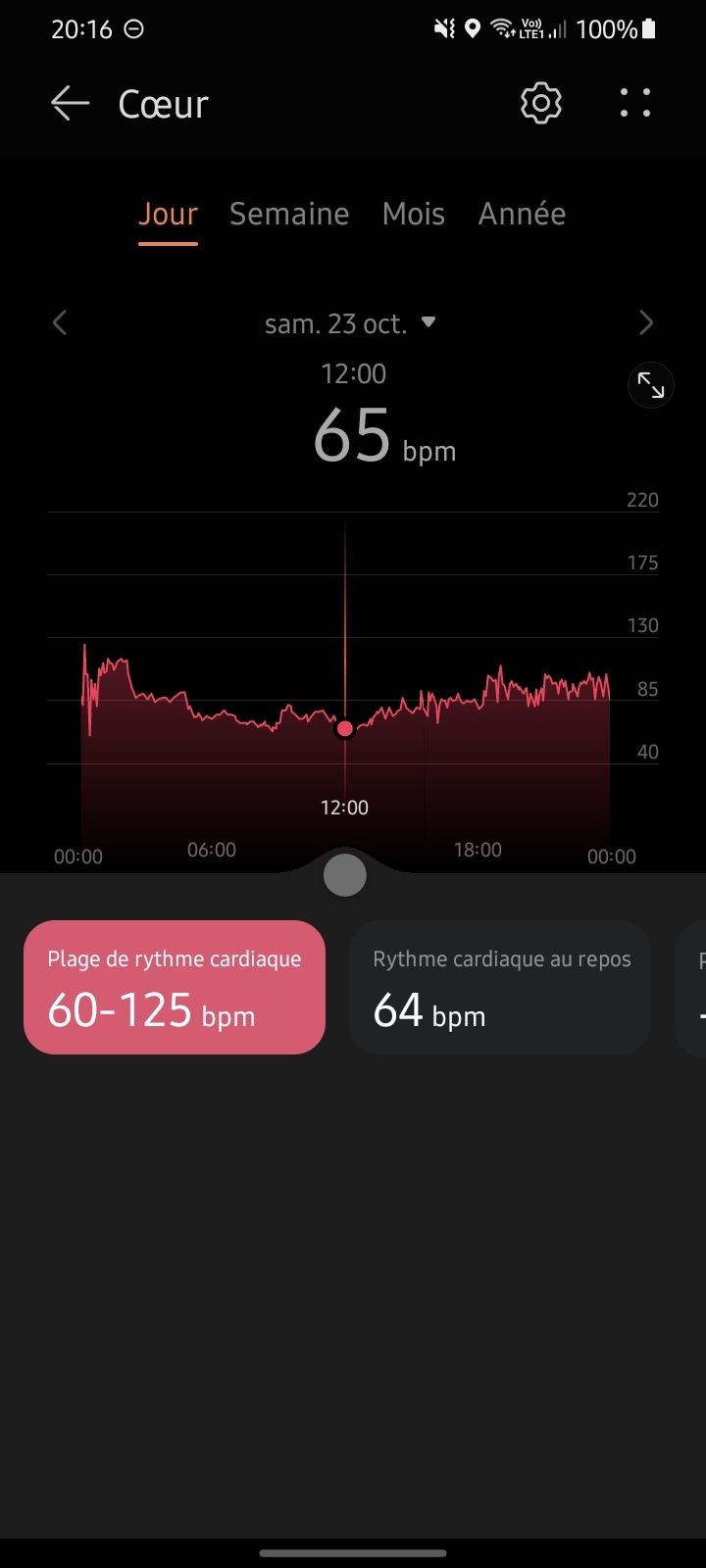Show the Année view
The width and height of the screenshot is (706, 1568).
click(522, 214)
